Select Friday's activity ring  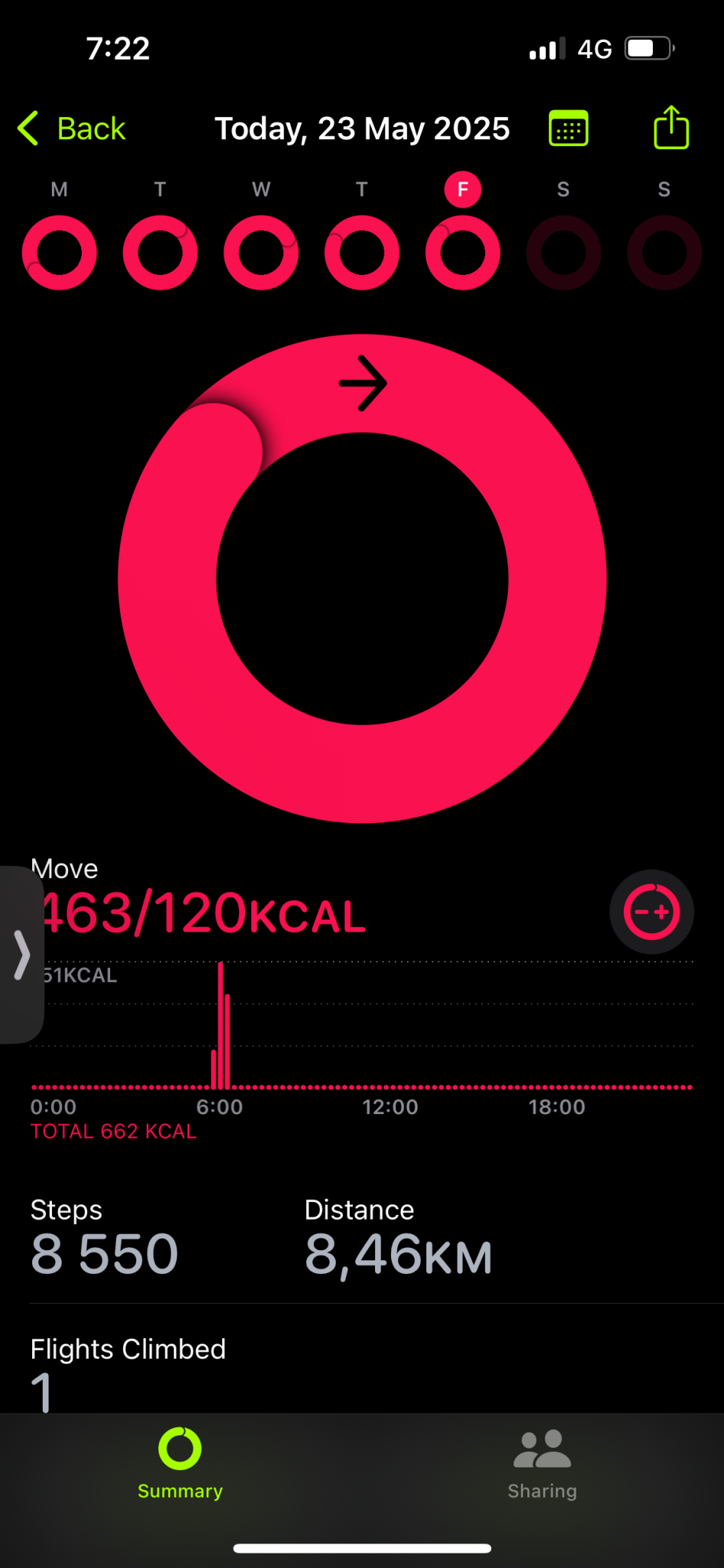(x=463, y=253)
